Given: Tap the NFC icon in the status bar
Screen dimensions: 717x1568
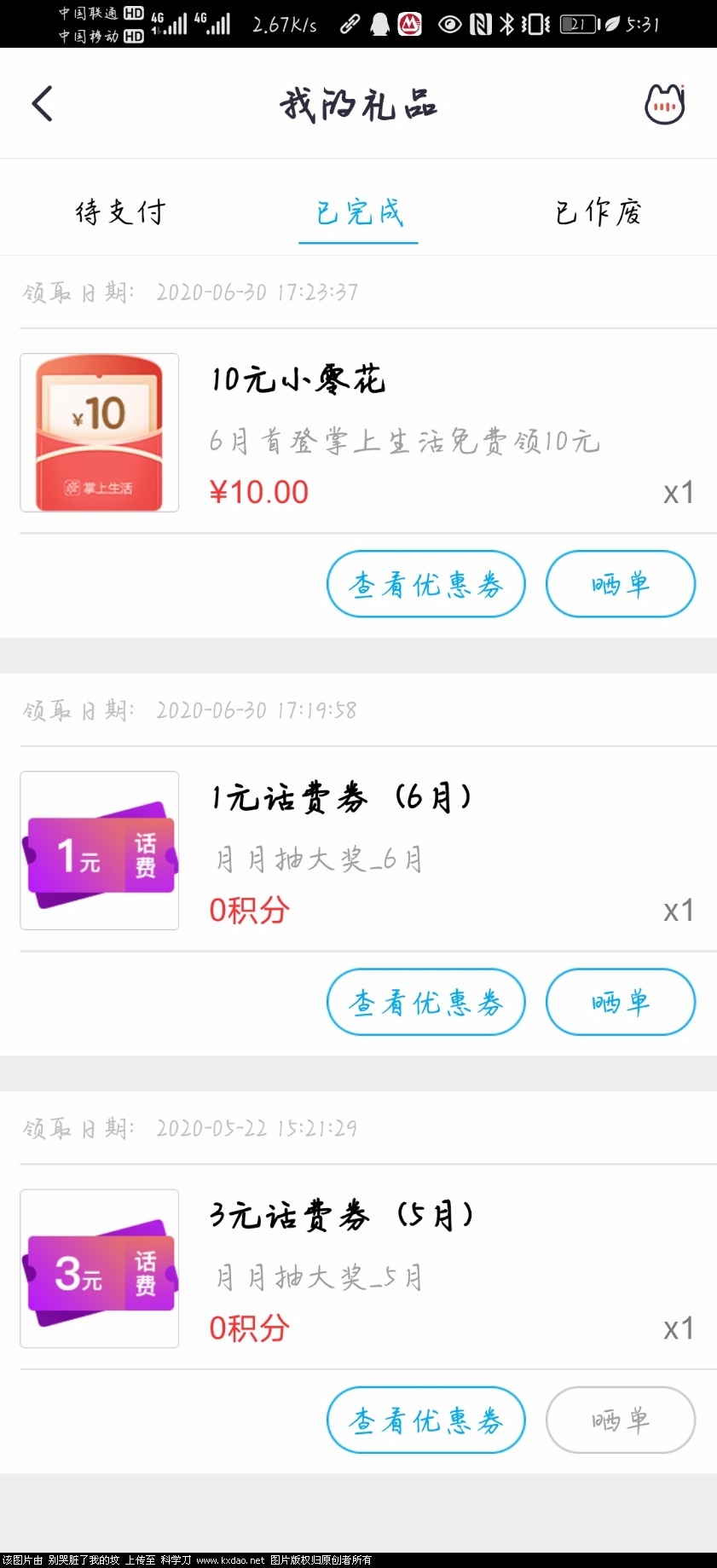Looking at the screenshot, I should pyautogui.click(x=480, y=24).
